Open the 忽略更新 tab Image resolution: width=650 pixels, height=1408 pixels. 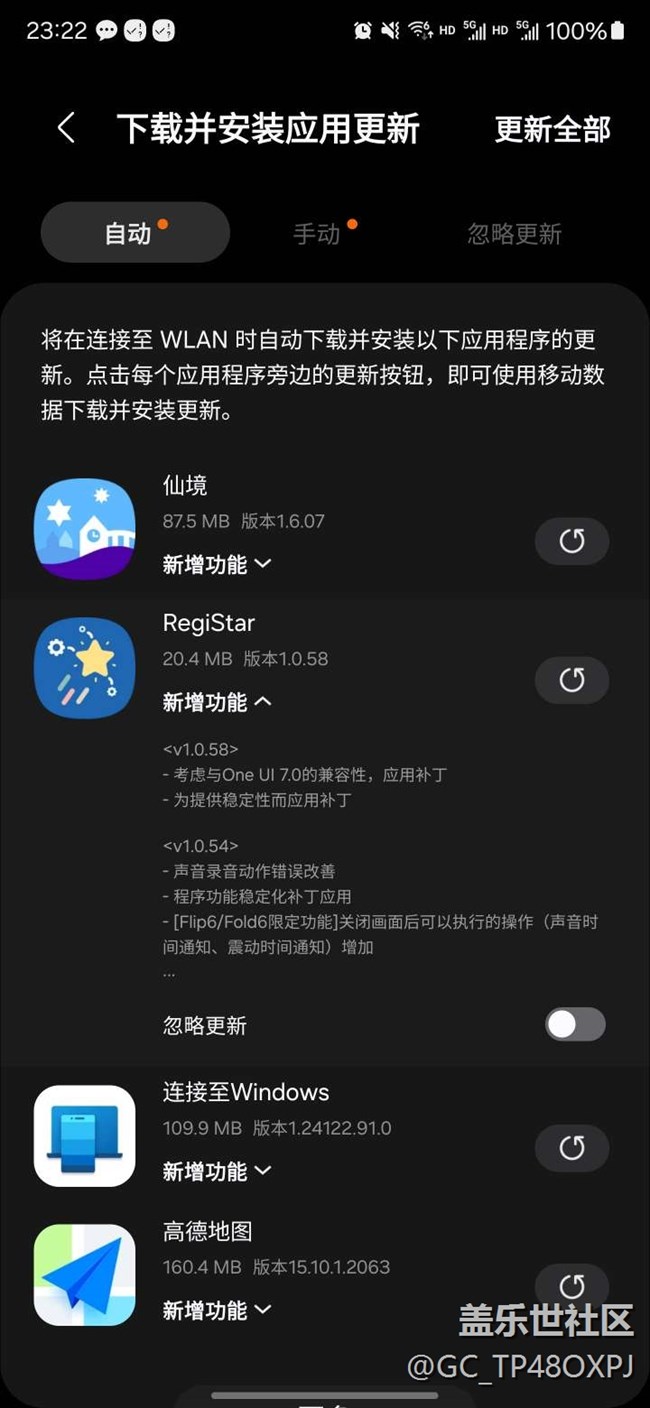(x=514, y=234)
